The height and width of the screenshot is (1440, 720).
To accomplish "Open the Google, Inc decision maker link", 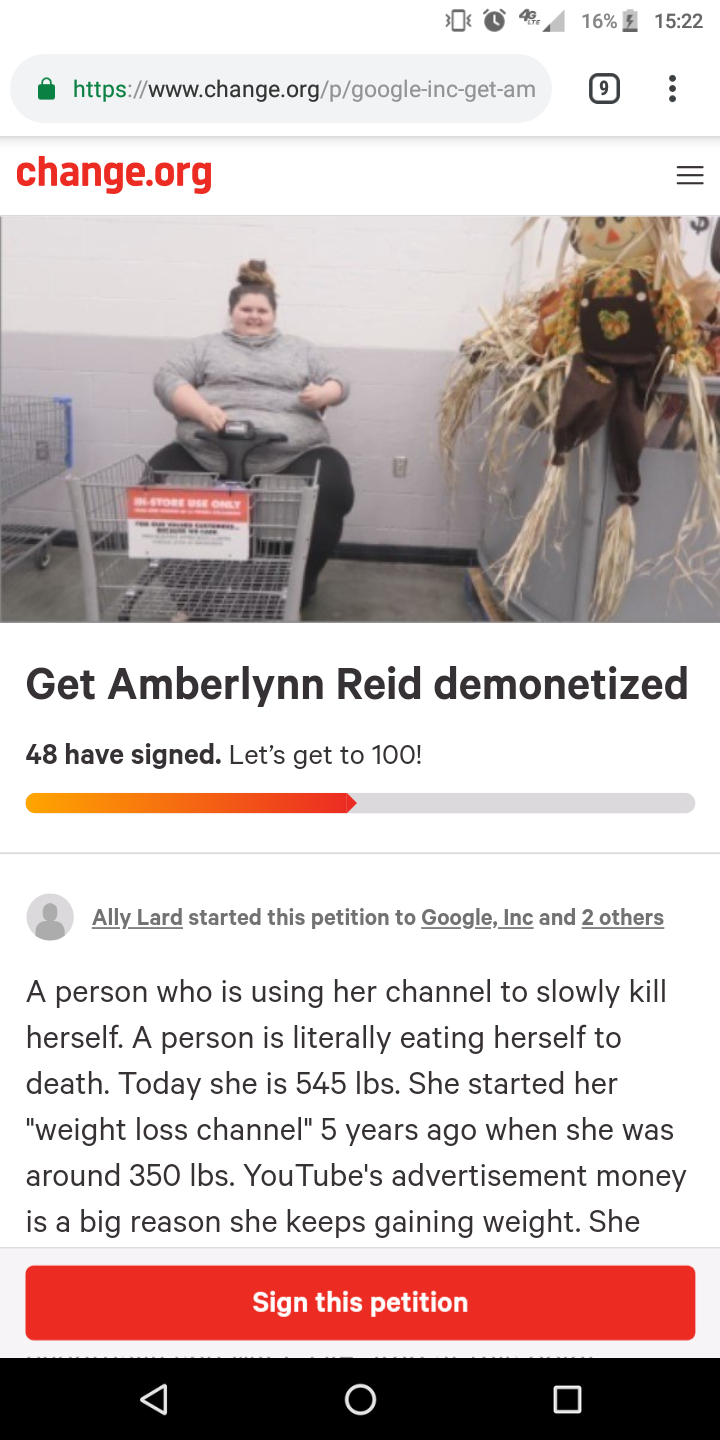I will [477, 917].
